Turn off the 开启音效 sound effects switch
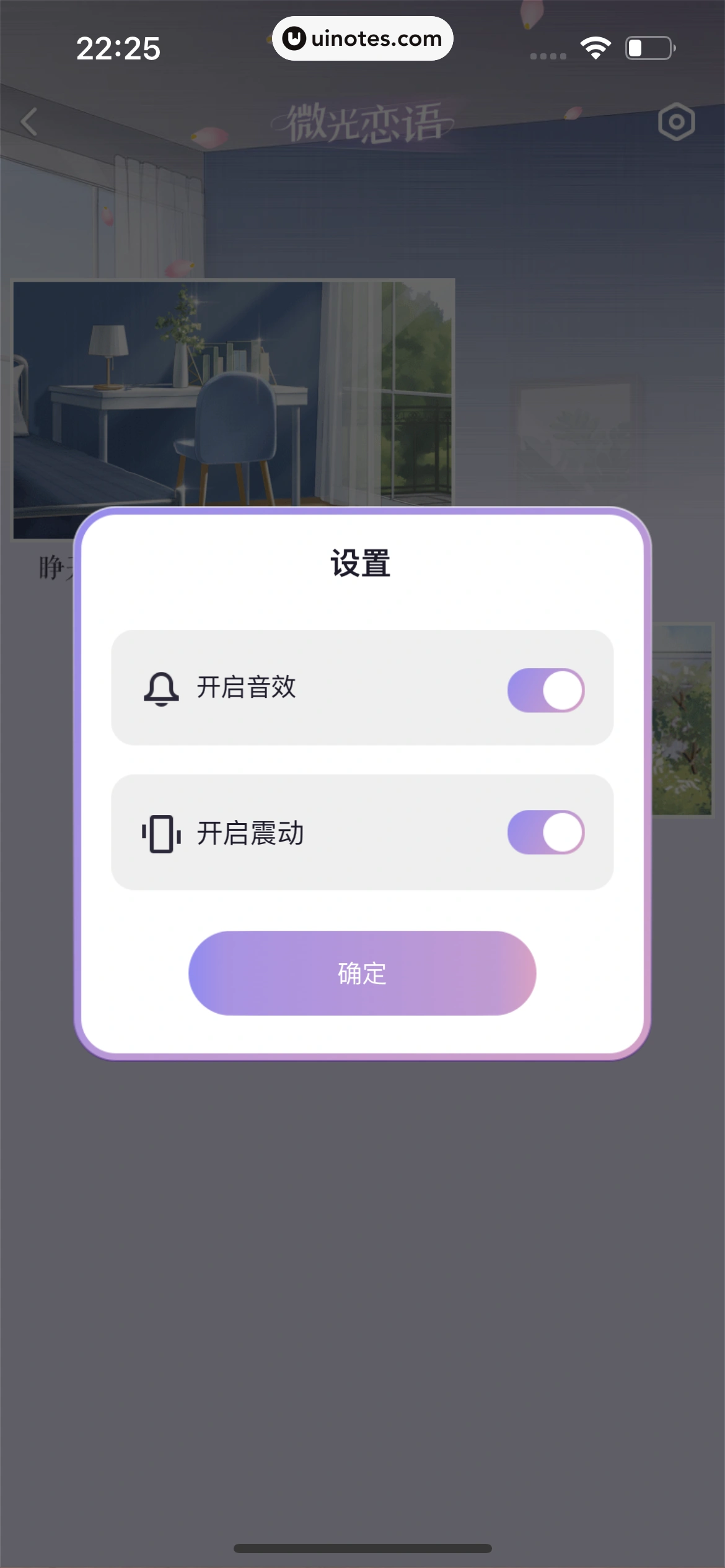Image resolution: width=725 pixels, height=1568 pixels. click(545, 690)
